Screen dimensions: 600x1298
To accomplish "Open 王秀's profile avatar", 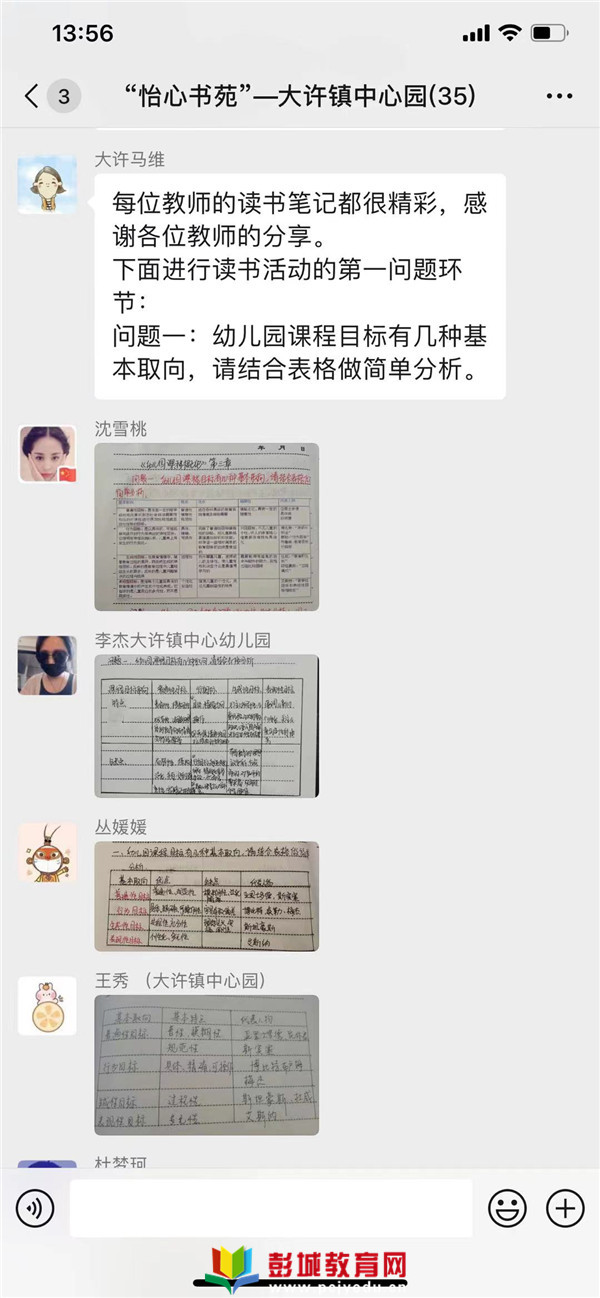I will click(x=47, y=1006).
